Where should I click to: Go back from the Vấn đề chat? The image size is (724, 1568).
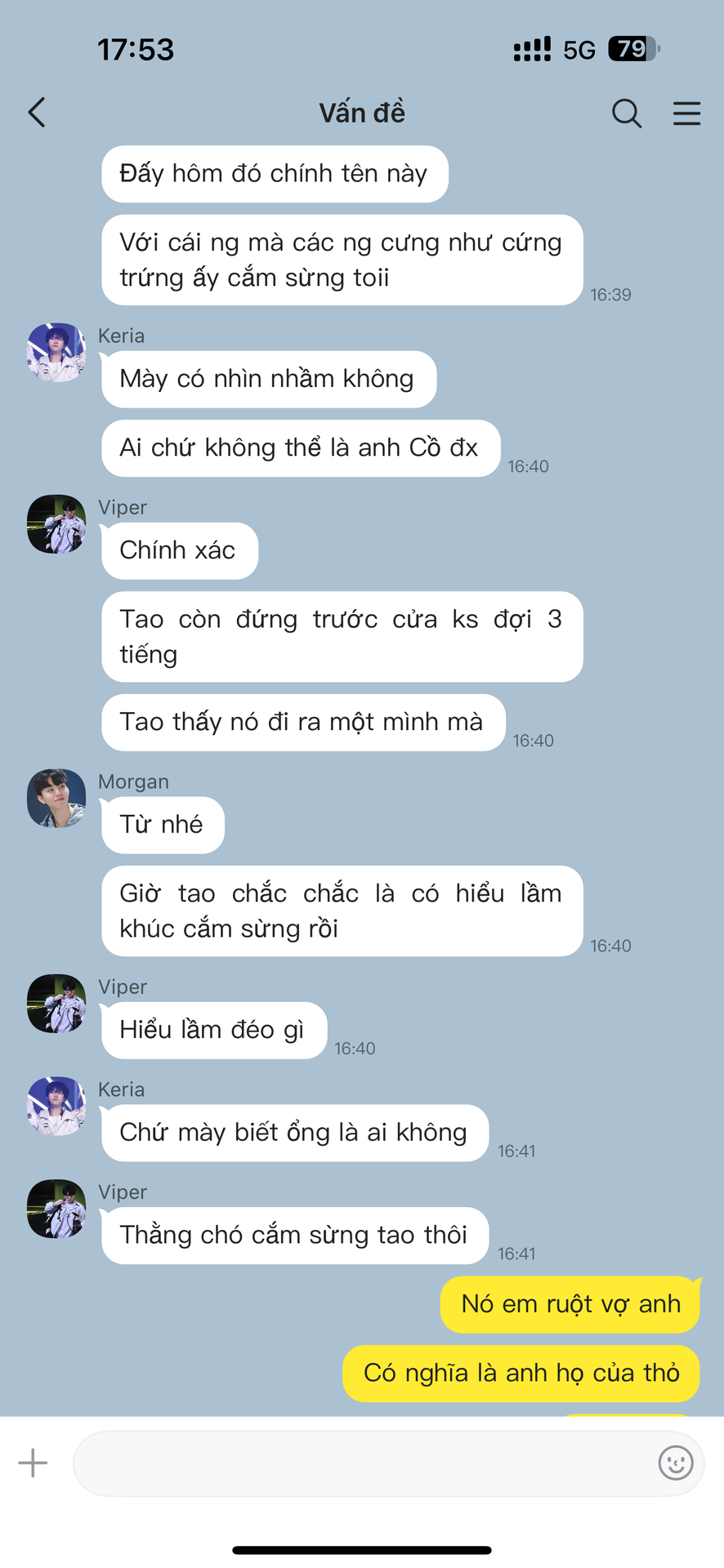pyautogui.click(x=37, y=113)
